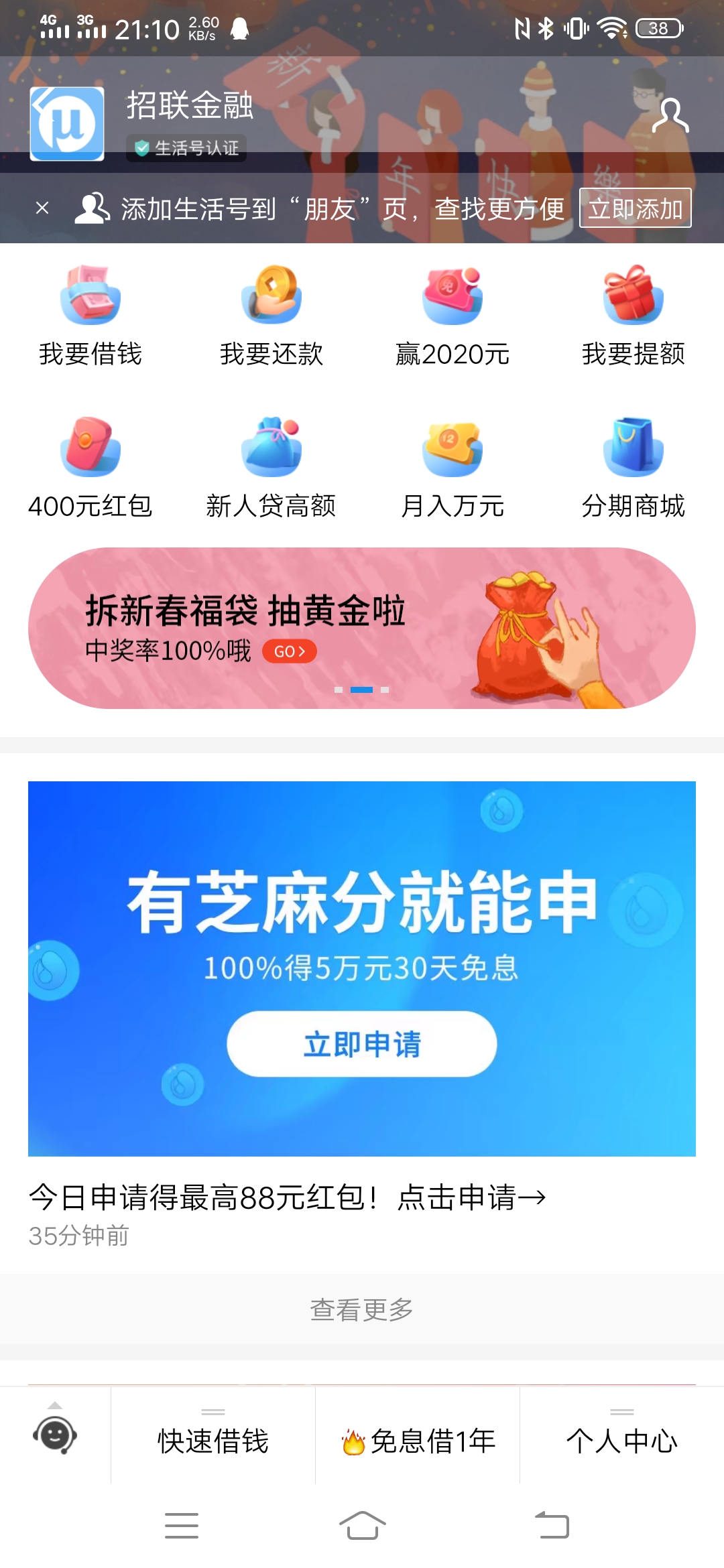724x1568 pixels.
Task: Open the 拆新春福袋 抽黄金啦 banner
Action: [362, 628]
